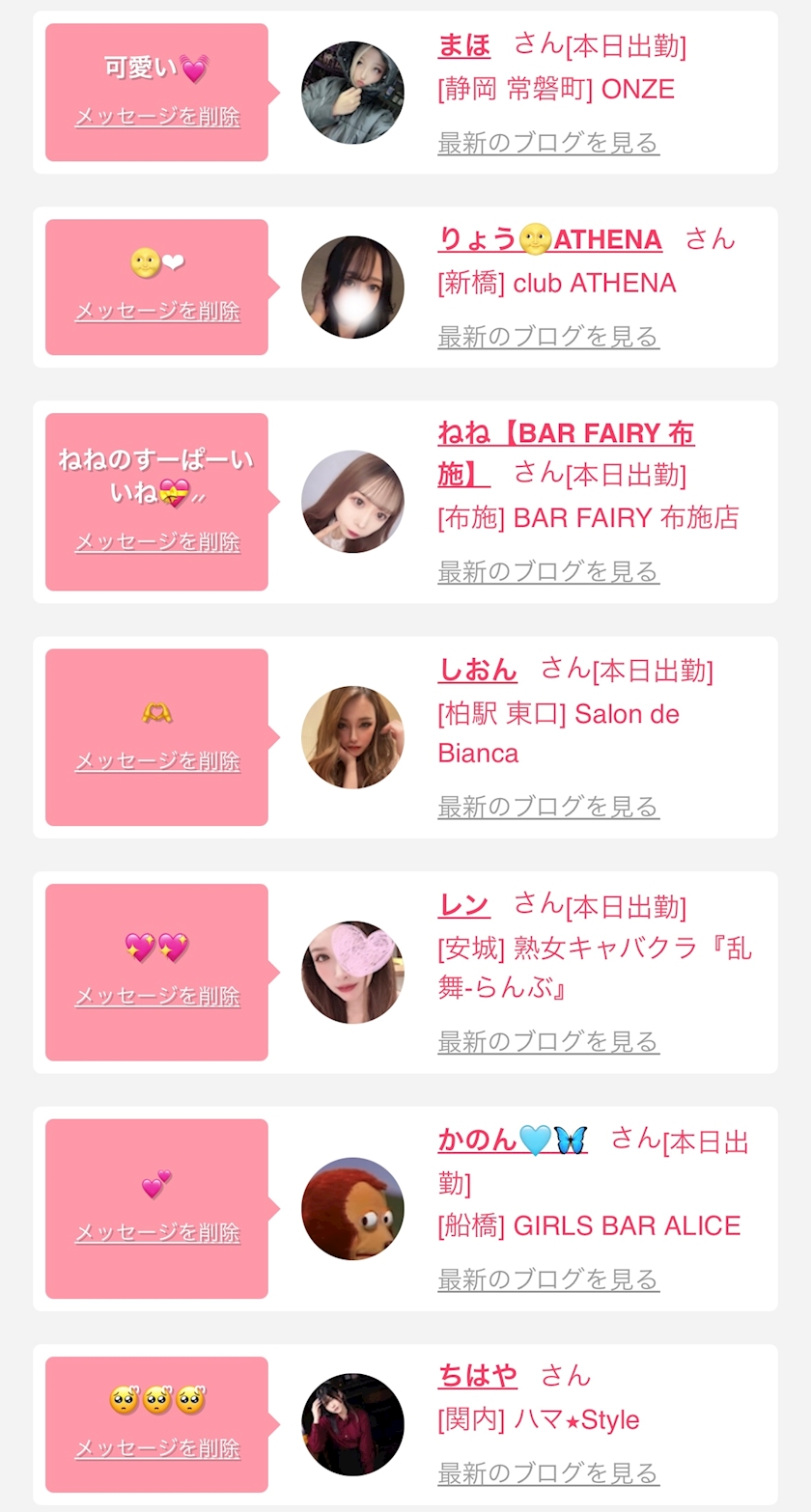Tap しおん's profile photo
The width and height of the screenshot is (811, 1512).
(x=352, y=737)
